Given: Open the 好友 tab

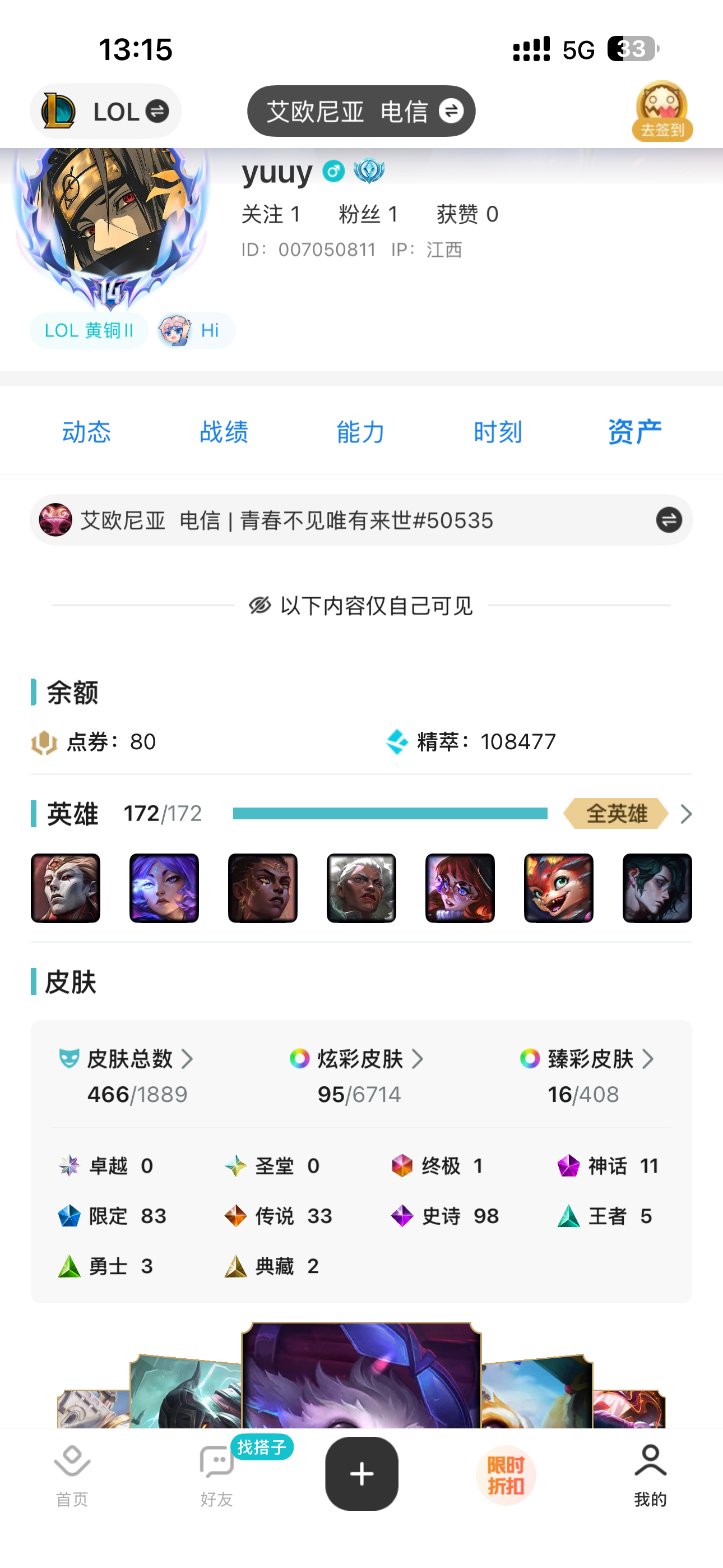Looking at the screenshot, I should point(217,1474).
